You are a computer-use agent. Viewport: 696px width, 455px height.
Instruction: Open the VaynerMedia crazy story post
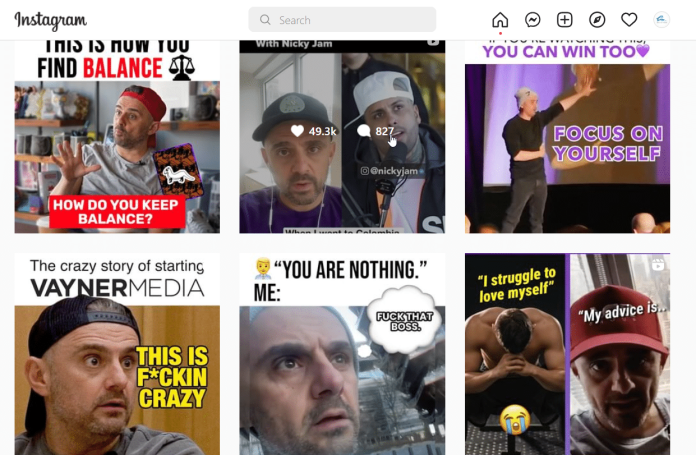click(117, 355)
